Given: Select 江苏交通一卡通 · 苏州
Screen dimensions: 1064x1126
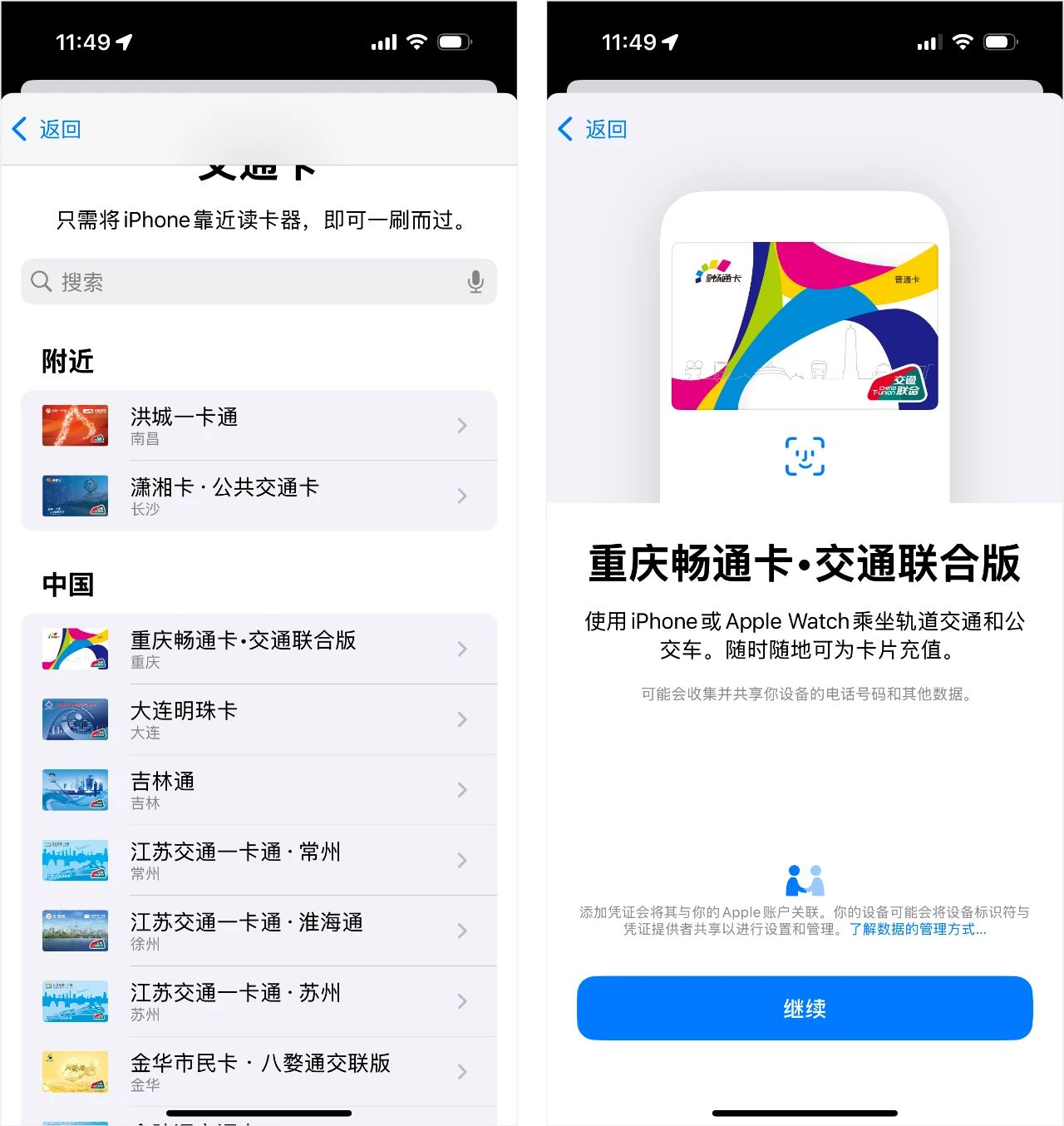Looking at the screenshot, I should [259, 1001].
